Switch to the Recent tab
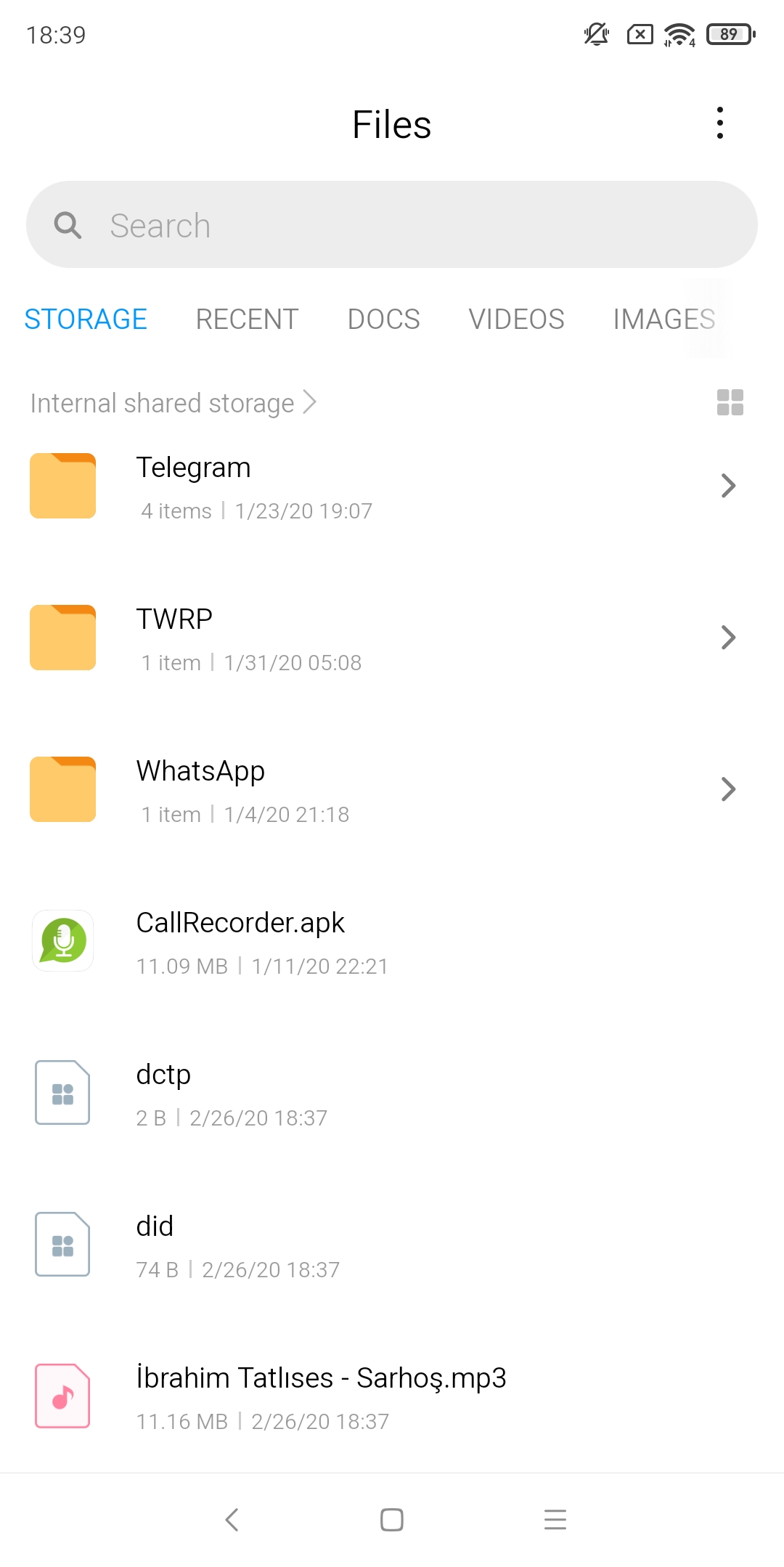This screenshot has width=784, height=1567. [x=247, y=319]
